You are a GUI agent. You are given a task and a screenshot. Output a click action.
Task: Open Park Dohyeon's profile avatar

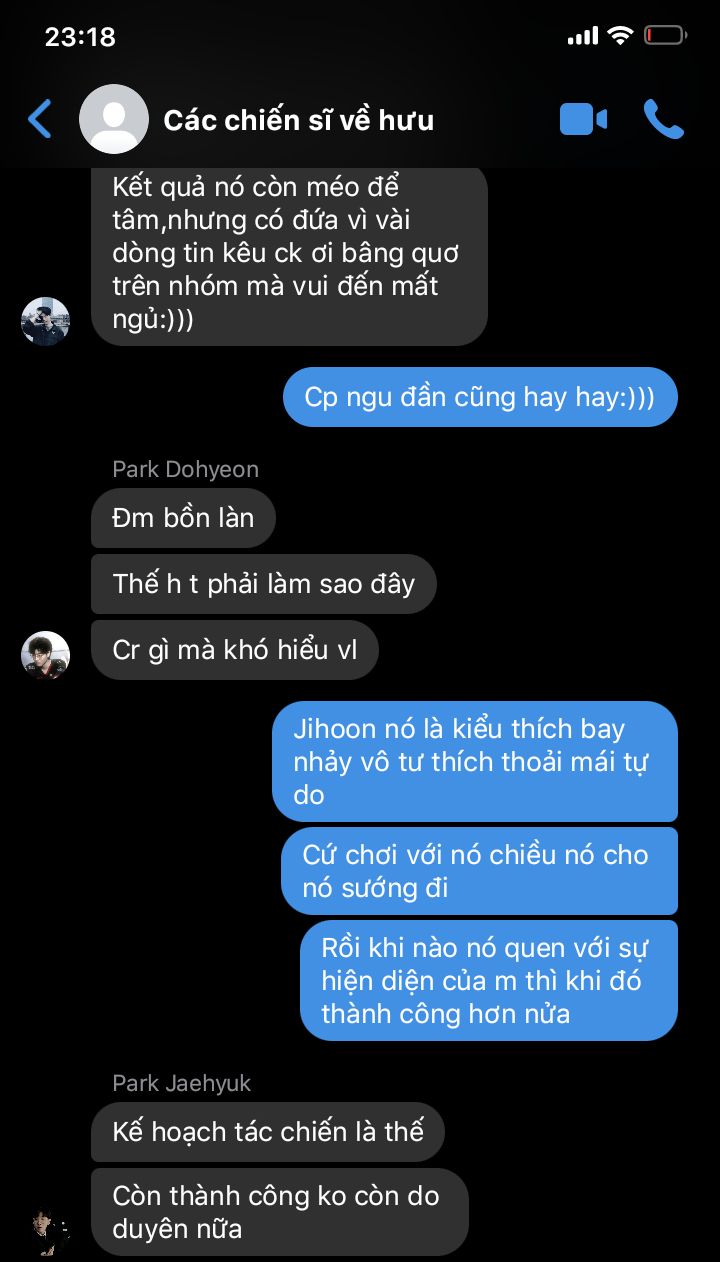point(46,655)
